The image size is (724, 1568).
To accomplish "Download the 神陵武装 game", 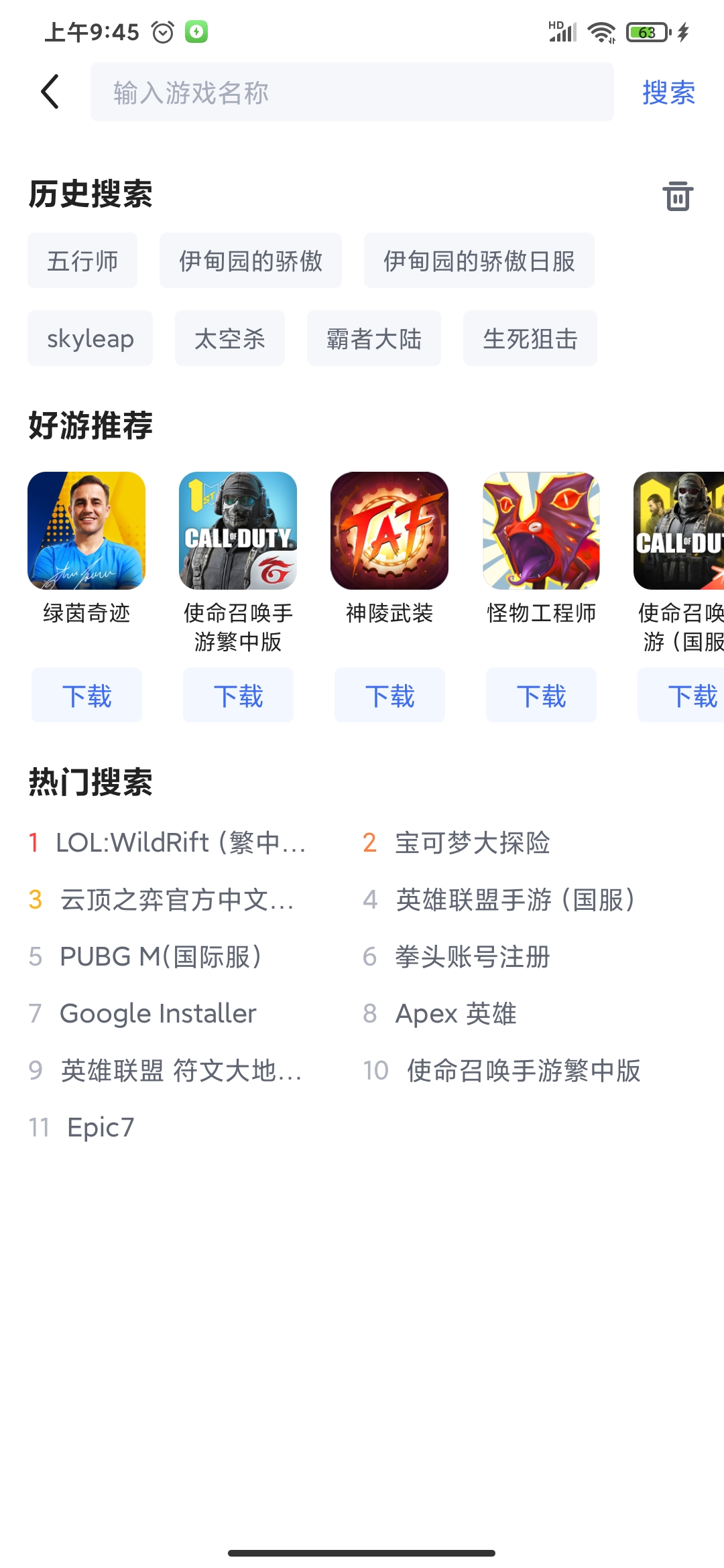I will 389,696.
